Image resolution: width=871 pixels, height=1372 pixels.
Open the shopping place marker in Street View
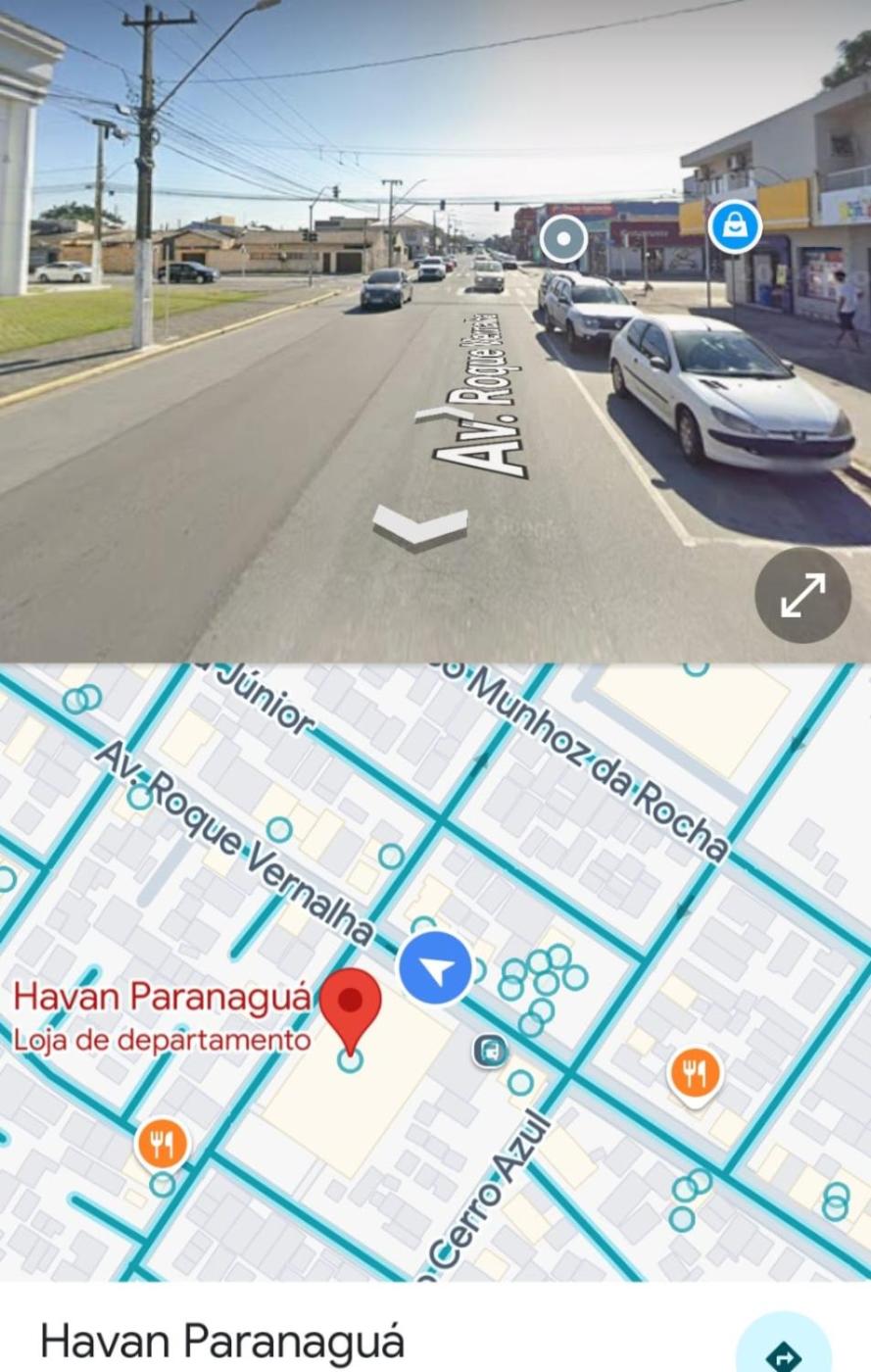[x=735, y=227]
